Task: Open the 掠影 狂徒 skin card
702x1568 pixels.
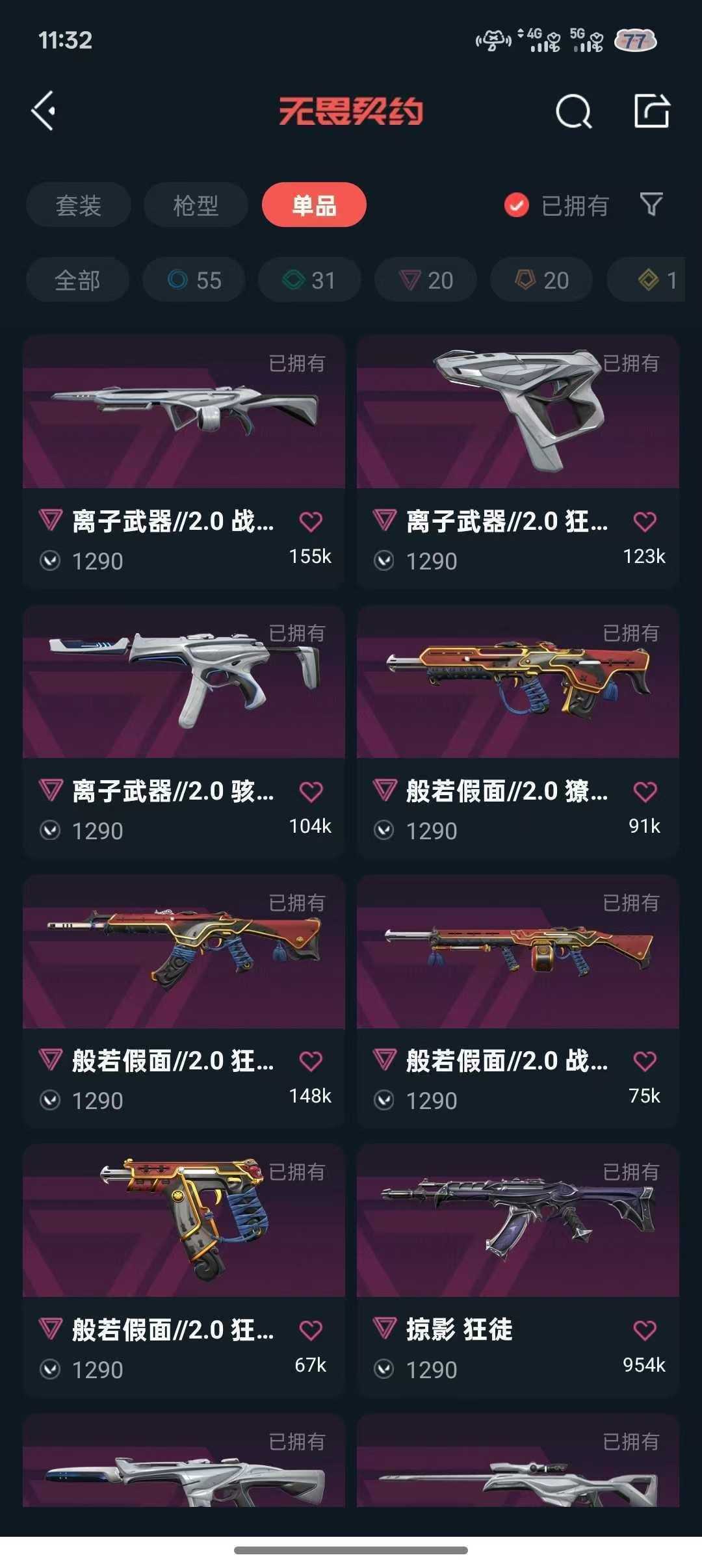Action: (x=518, y=1271)
